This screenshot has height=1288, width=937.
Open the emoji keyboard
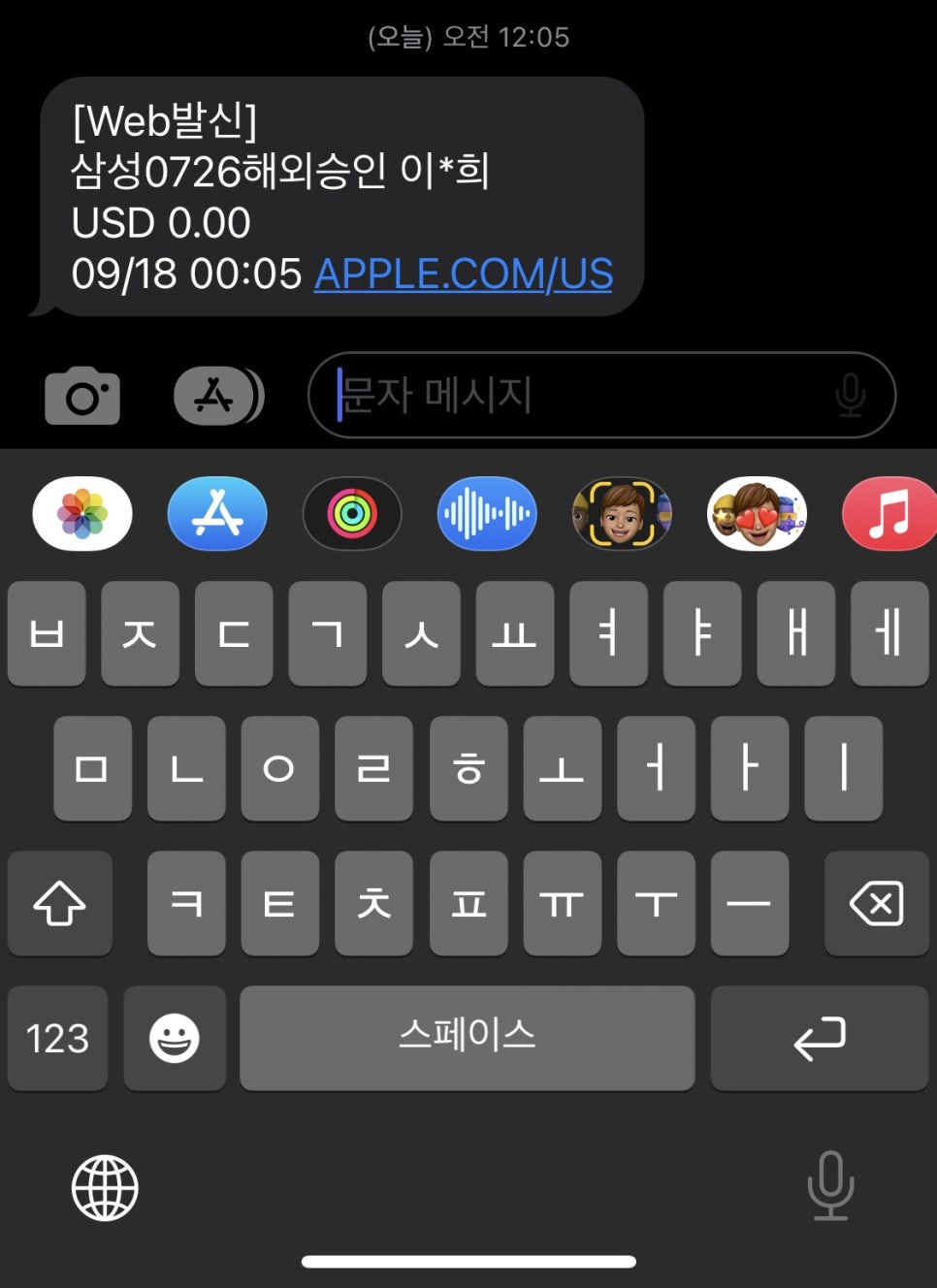[175, 1039]
